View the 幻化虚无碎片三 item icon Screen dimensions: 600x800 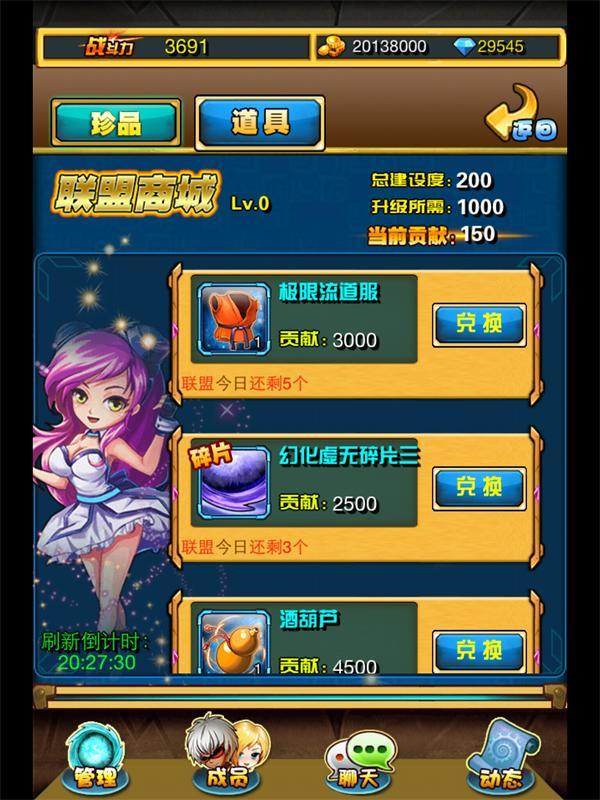point(231,483)
